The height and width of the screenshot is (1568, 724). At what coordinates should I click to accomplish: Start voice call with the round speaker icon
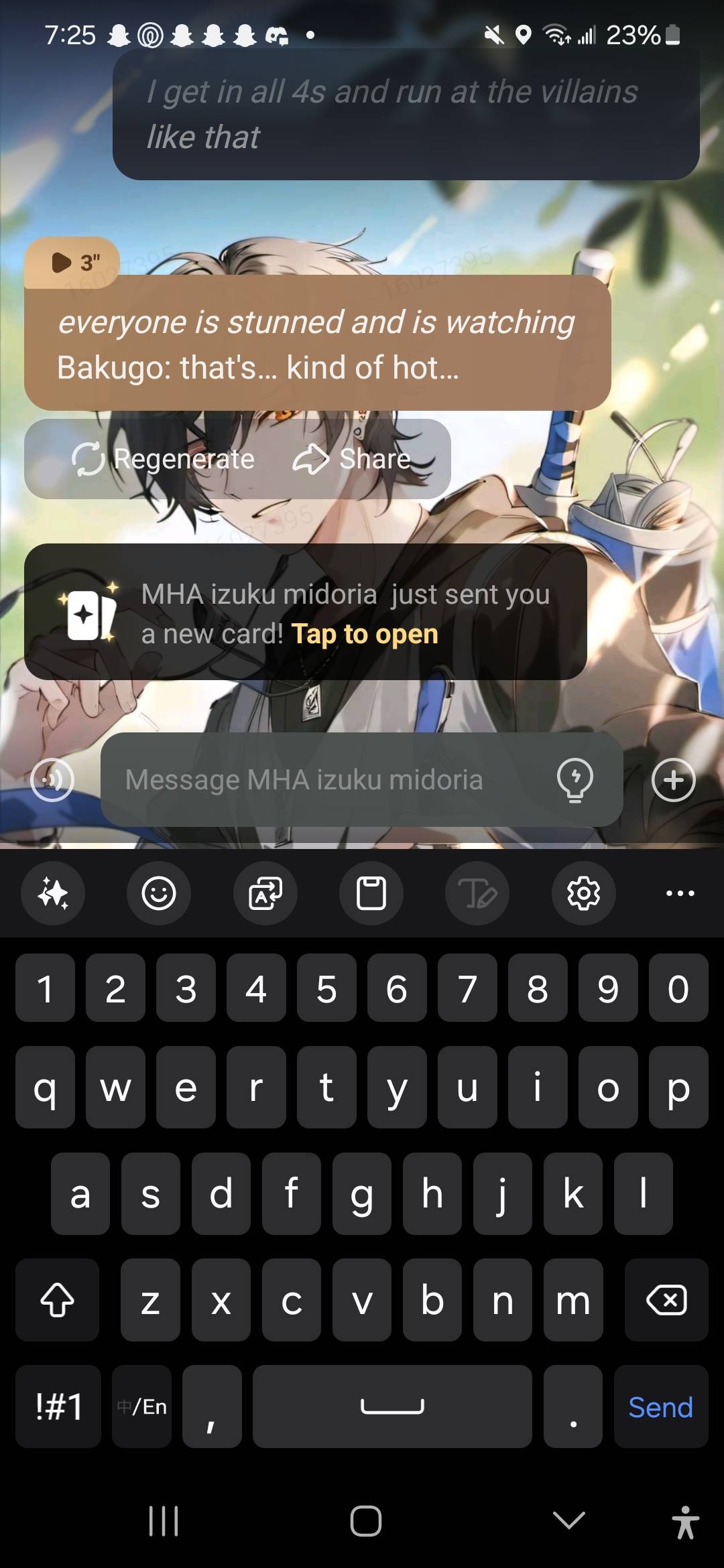tap(52, 780)
